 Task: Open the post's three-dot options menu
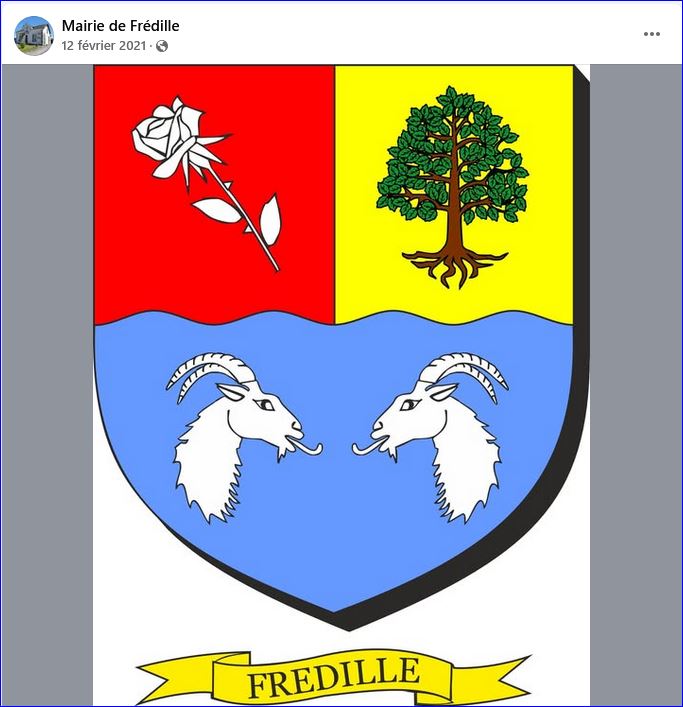pyautogui.click(x=652, y=34)
